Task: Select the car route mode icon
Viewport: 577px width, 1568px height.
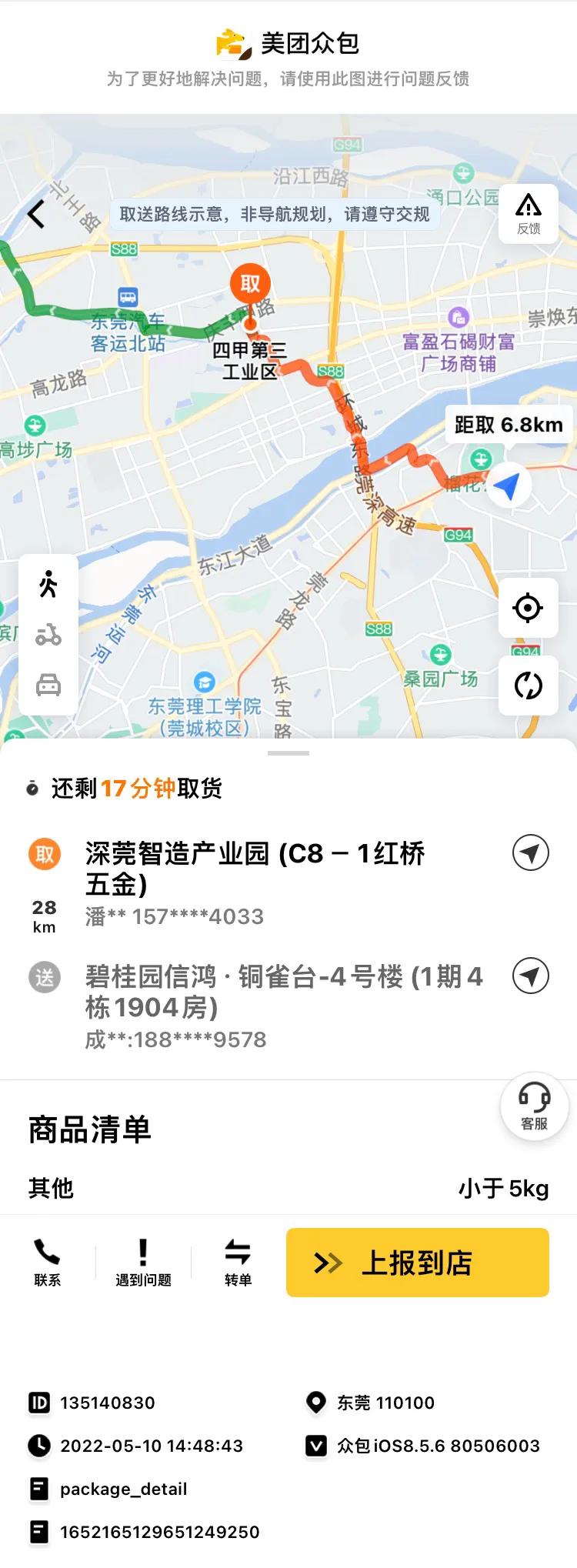Action: coord(48,686)
